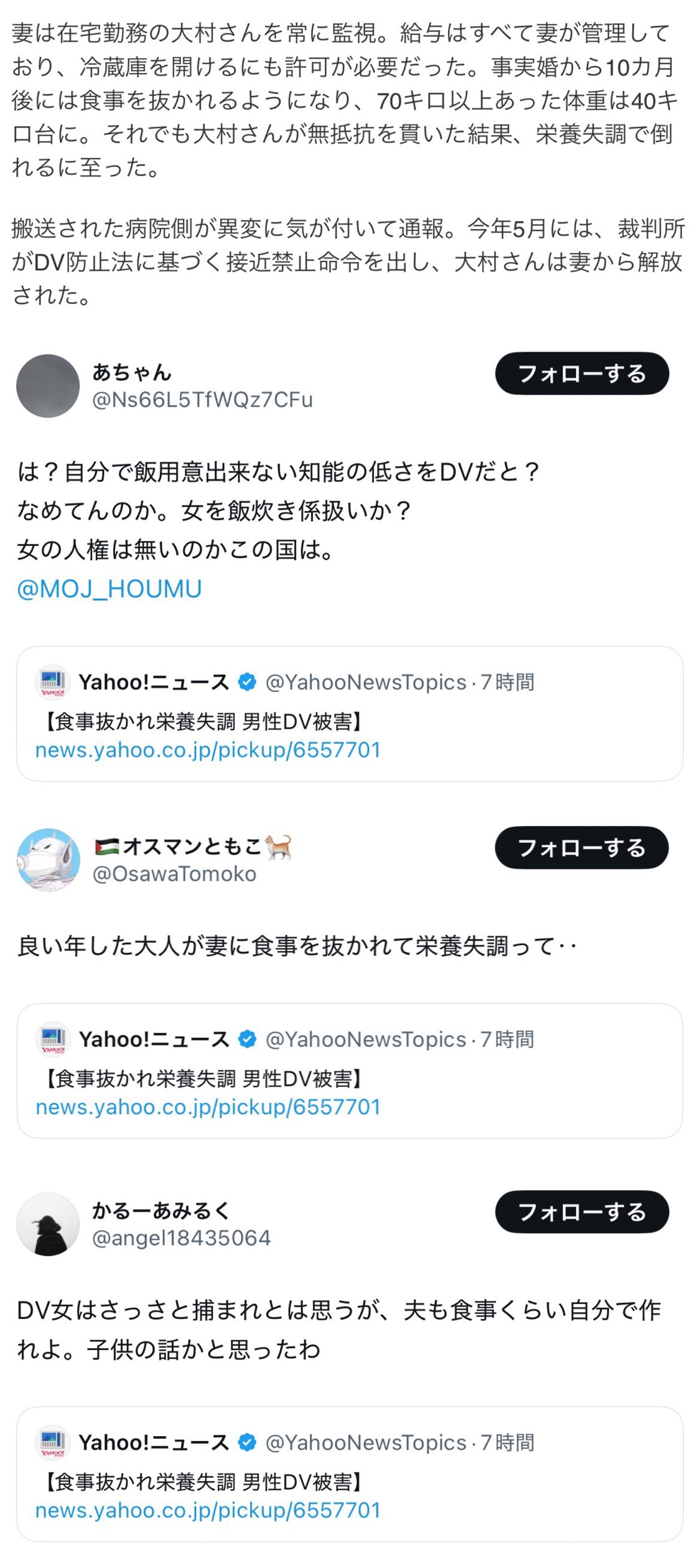Follow かるーあみるく's account

[x=581, y=1211]
